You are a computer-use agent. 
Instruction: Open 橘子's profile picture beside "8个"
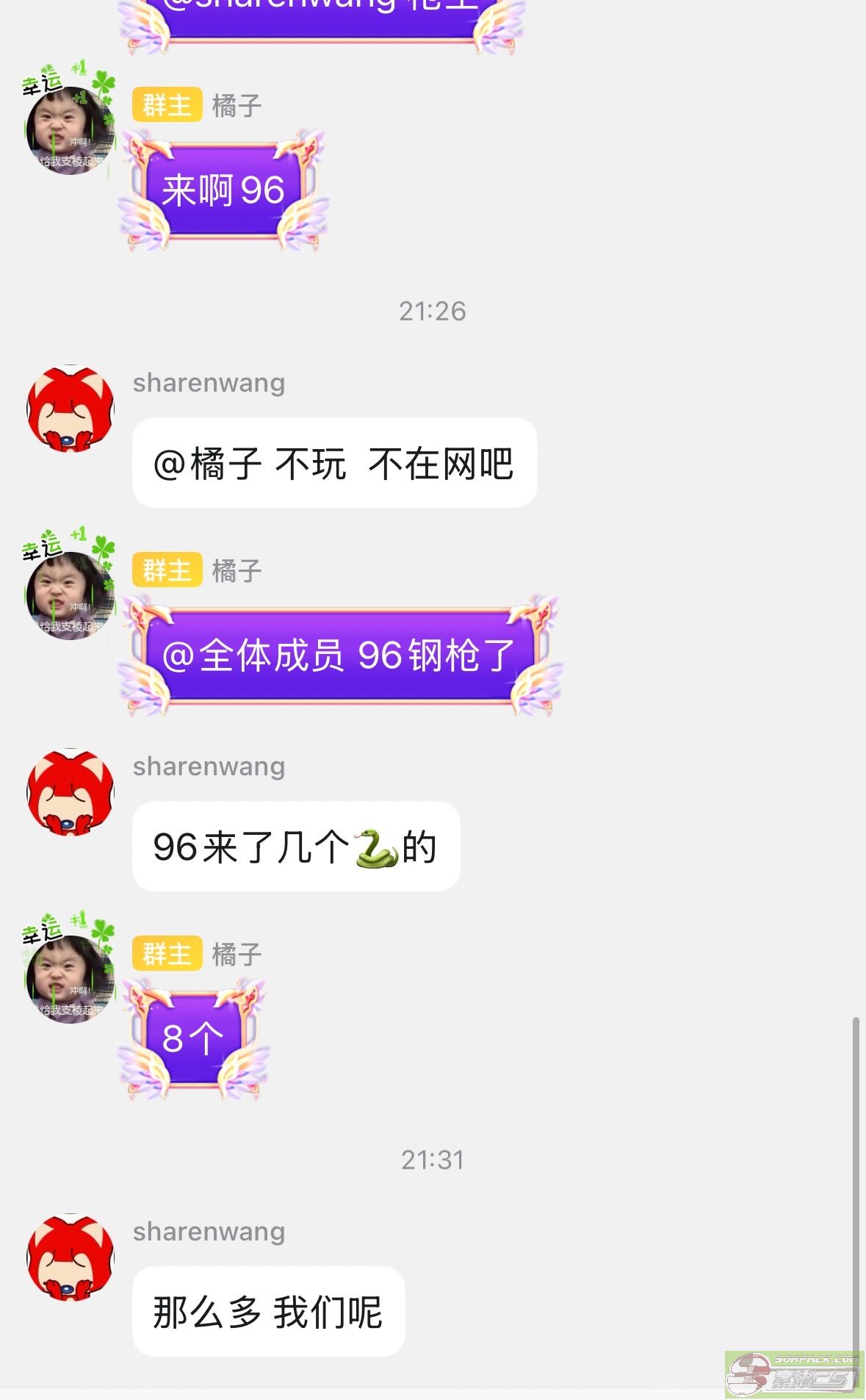[x=70, y=978]
